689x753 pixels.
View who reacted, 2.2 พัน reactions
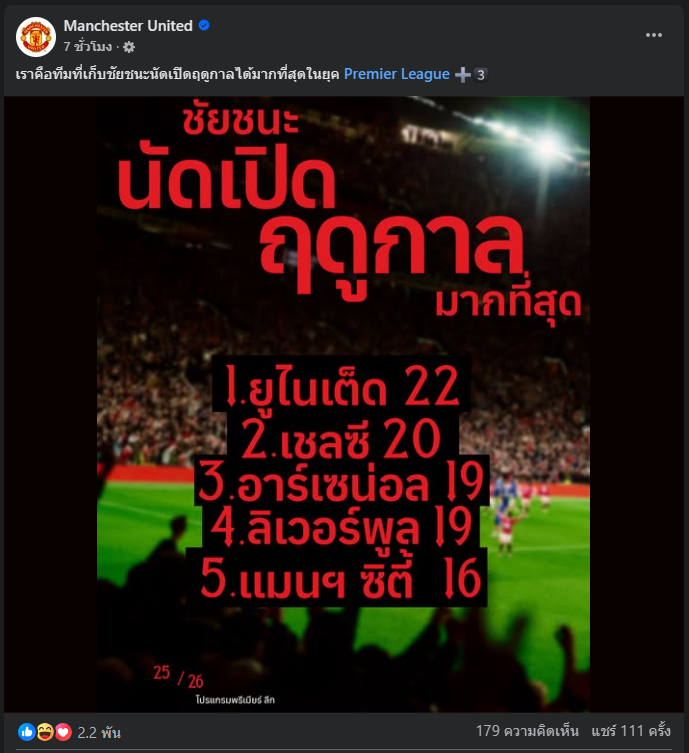coord(98,732)
